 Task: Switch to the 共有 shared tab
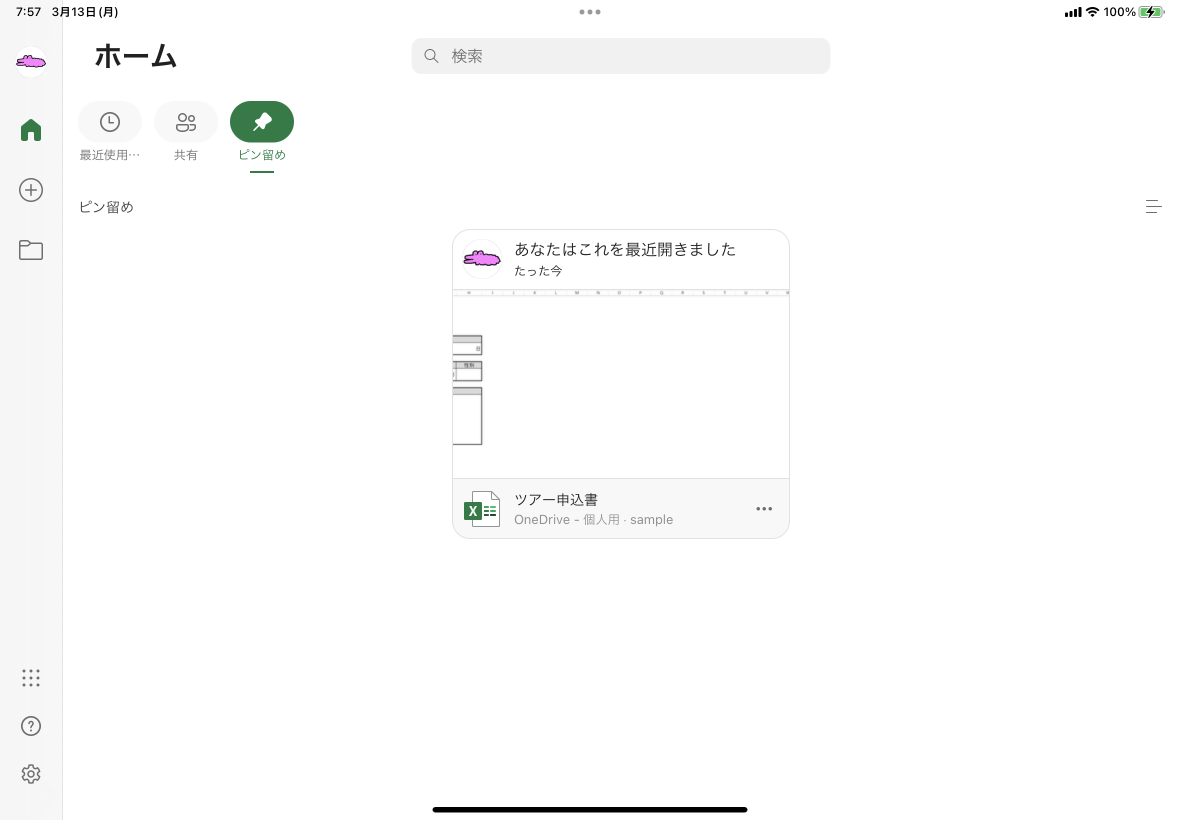(x=186, y=123)
